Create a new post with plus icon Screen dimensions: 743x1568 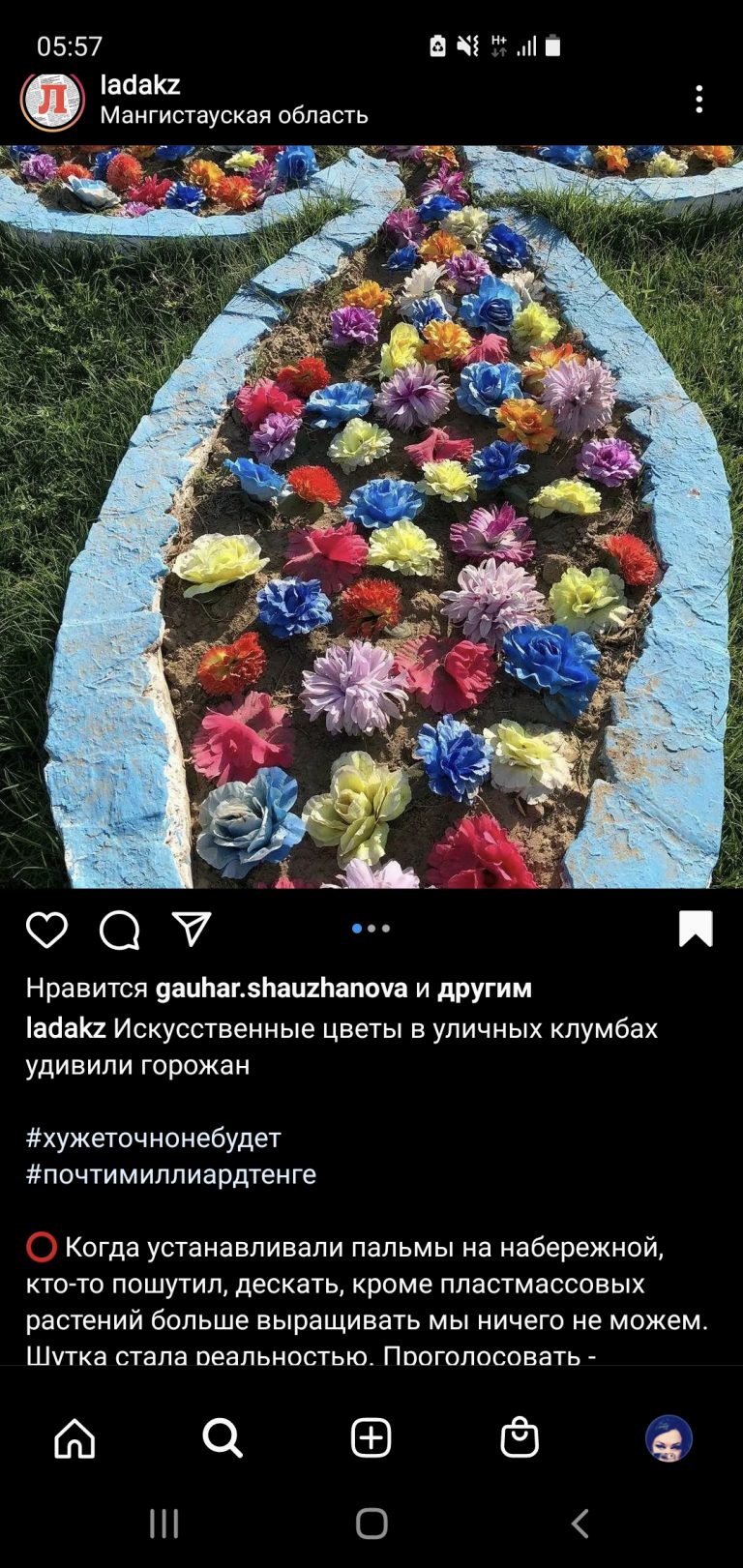point(371,1437)
